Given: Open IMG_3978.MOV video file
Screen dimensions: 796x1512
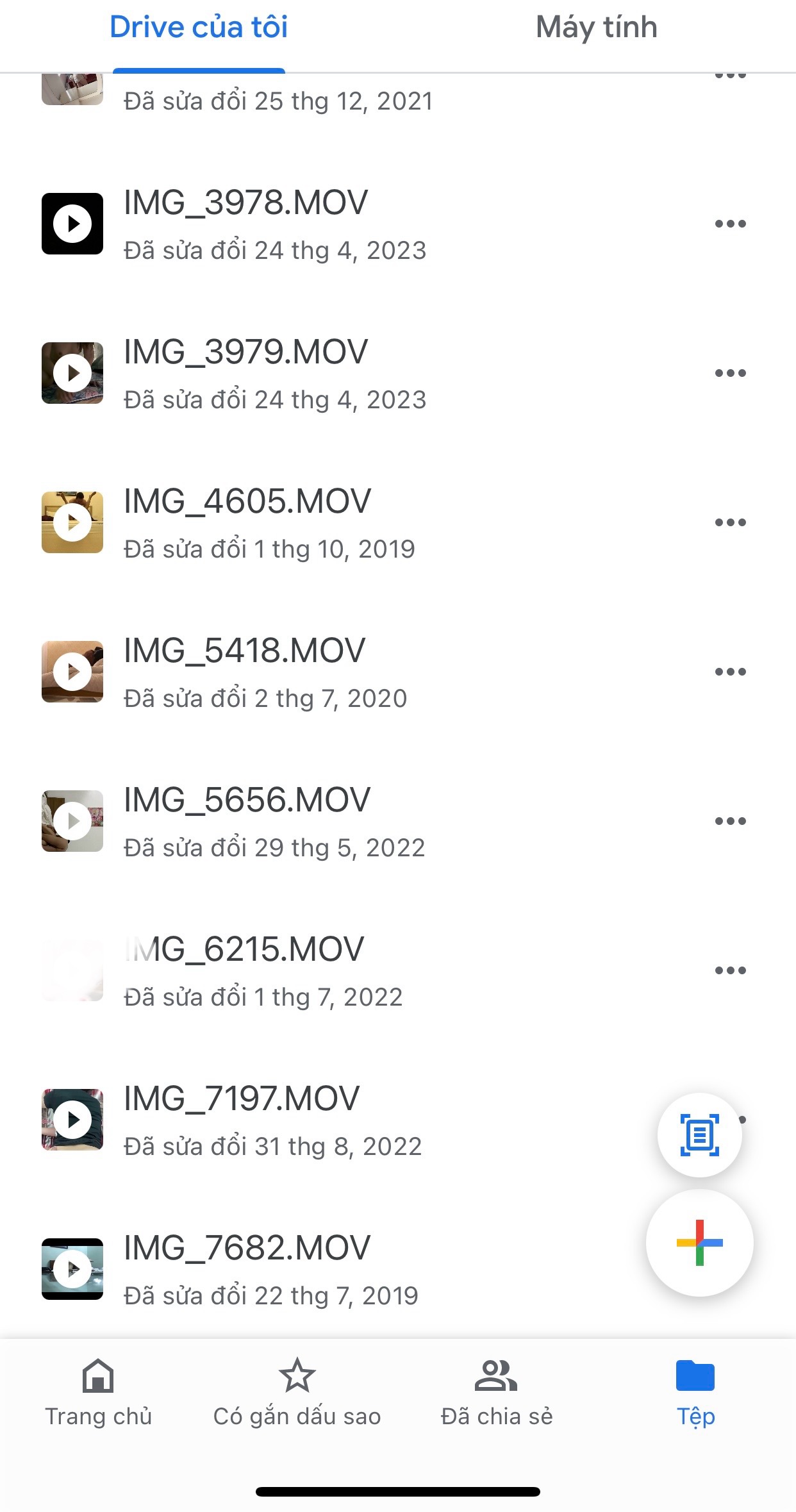Looking at the screenshot, I should pyautogui.click(x=245, y=224).
